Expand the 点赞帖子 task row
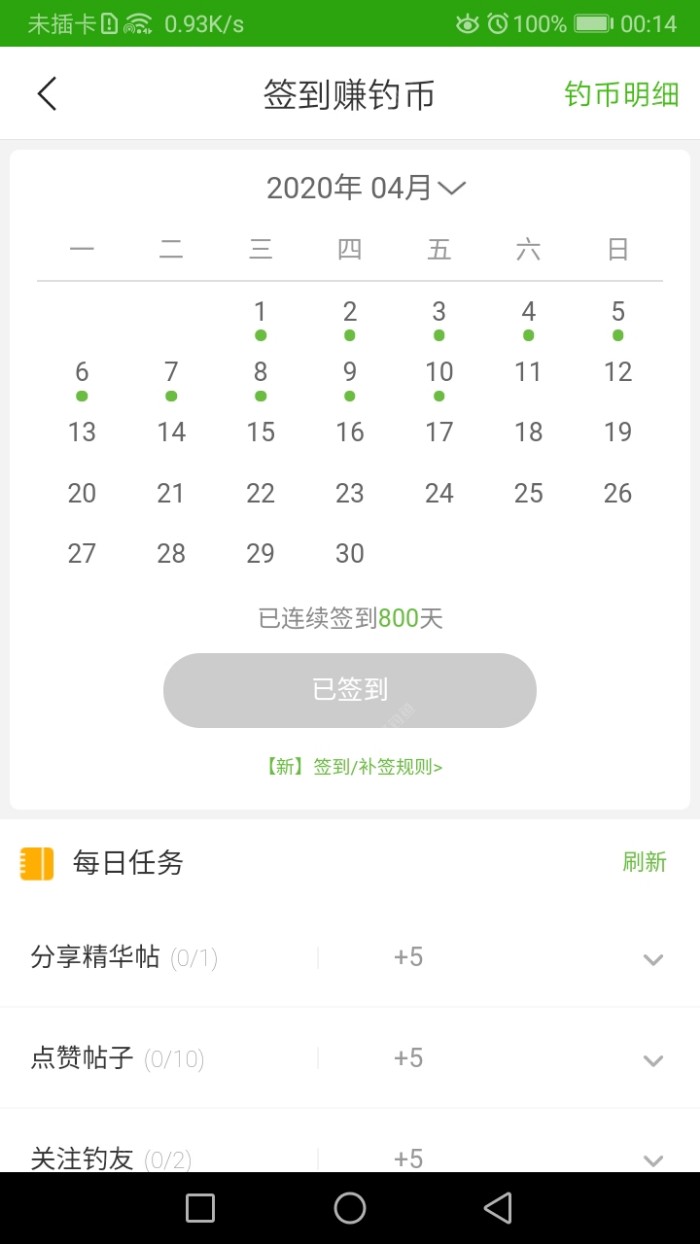Screen dimensions: 700x1244 pos(653,1060)
